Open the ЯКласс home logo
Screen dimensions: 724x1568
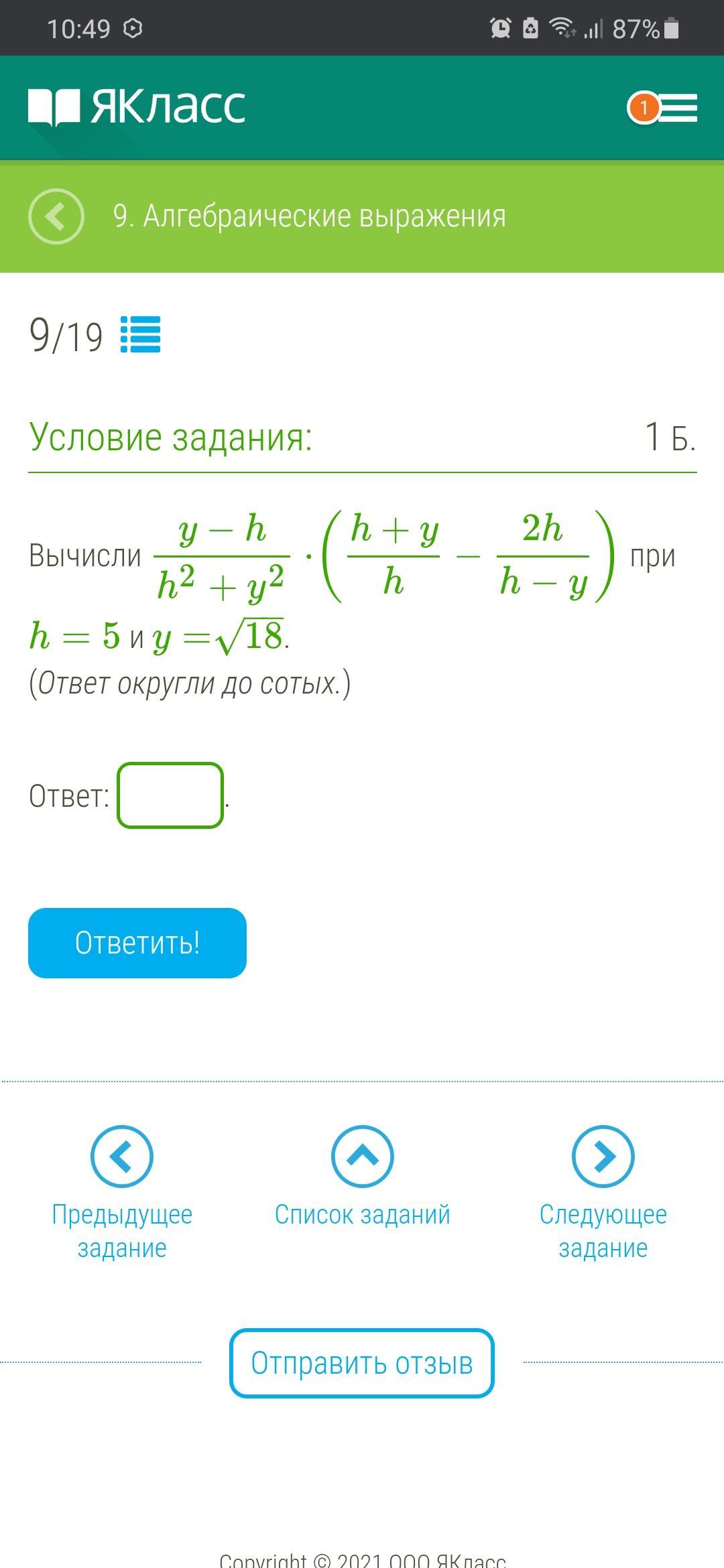click(137, 107)
